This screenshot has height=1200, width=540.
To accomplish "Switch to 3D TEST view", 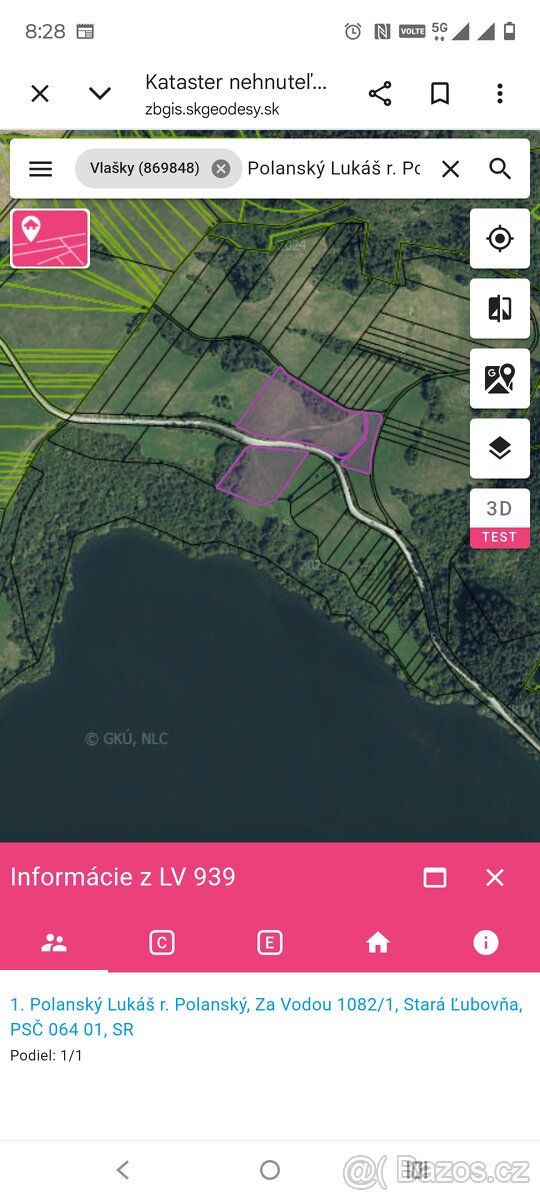I will click(x=500, y=519).
